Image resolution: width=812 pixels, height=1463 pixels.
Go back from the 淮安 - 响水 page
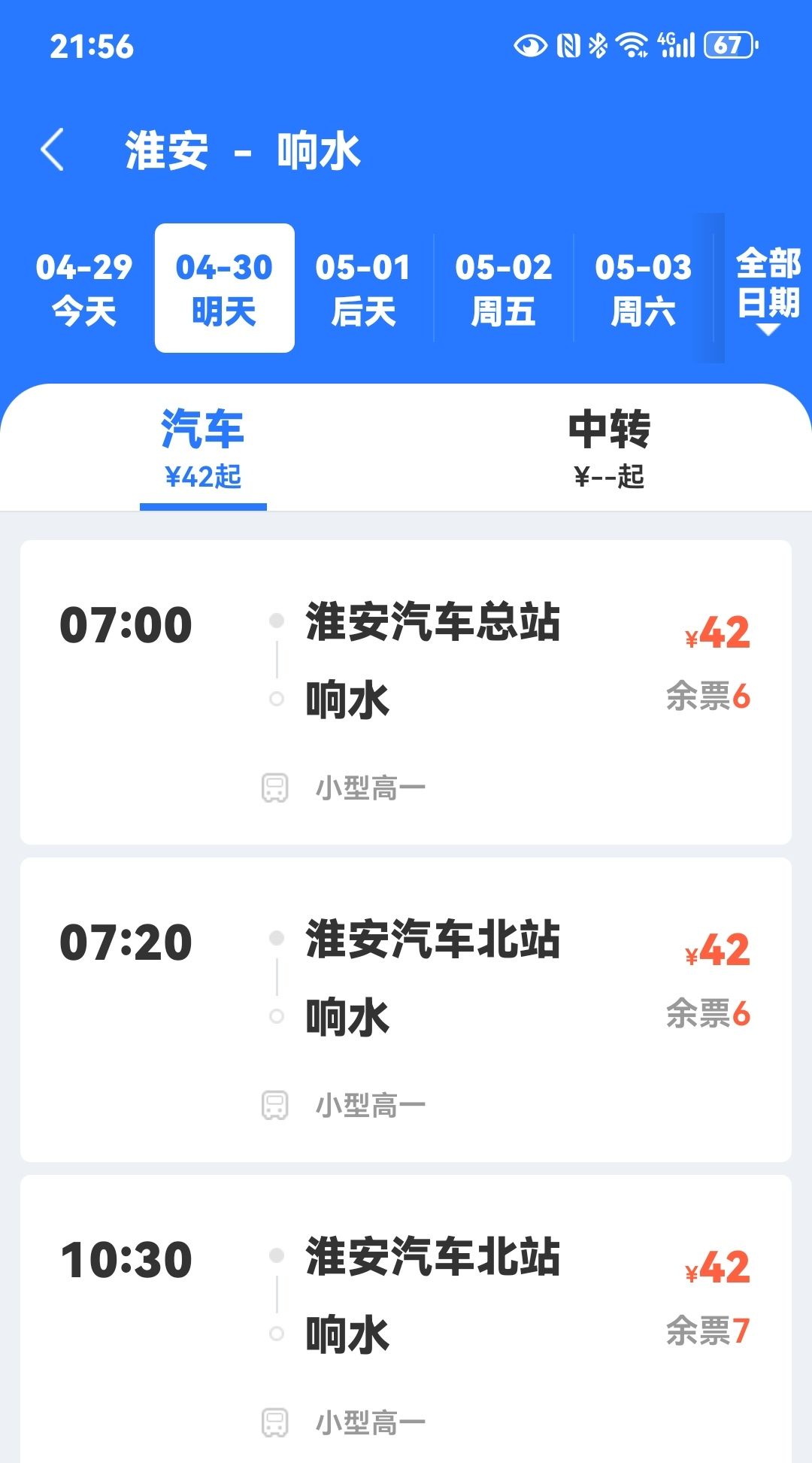[x=53, y=150]
